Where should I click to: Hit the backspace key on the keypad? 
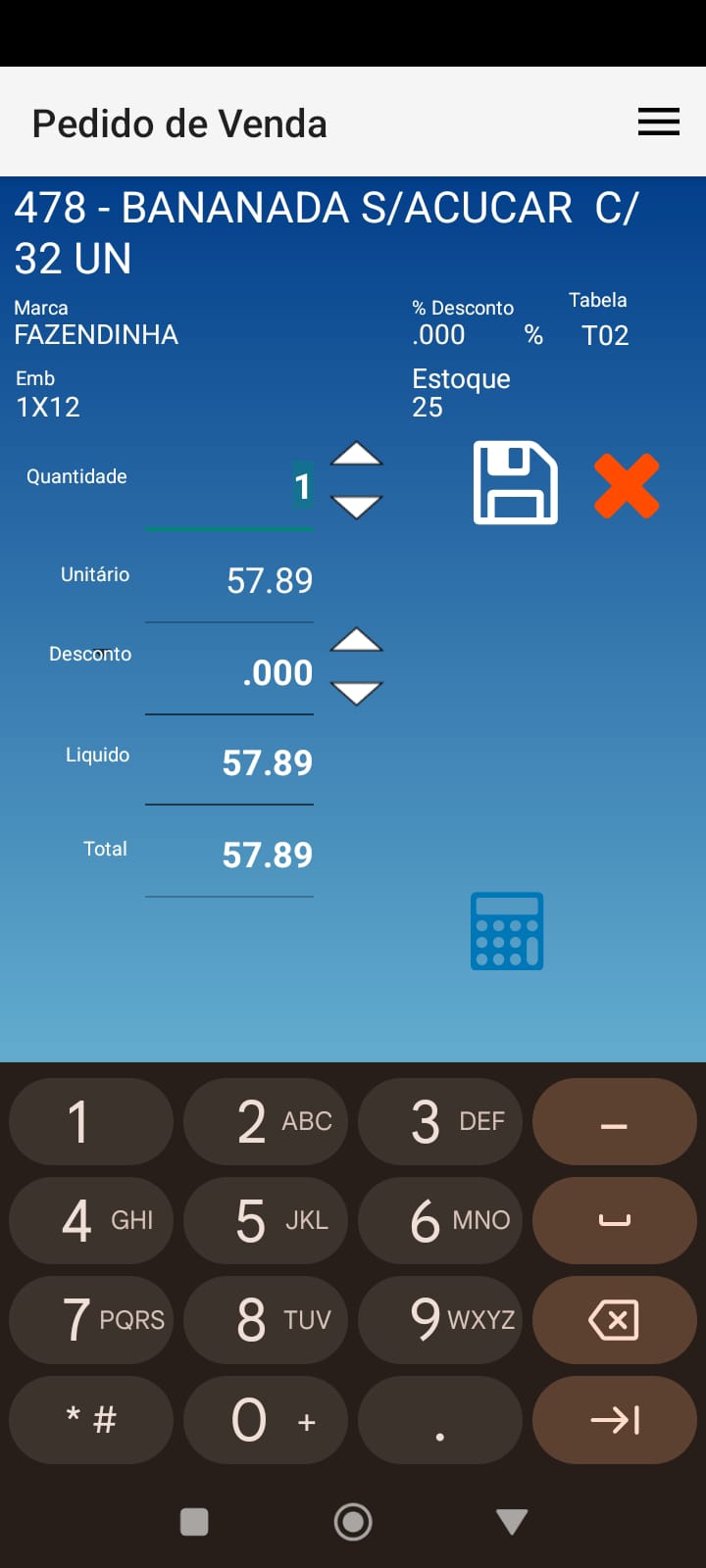pyautogui.click(x=615, y=1320)
